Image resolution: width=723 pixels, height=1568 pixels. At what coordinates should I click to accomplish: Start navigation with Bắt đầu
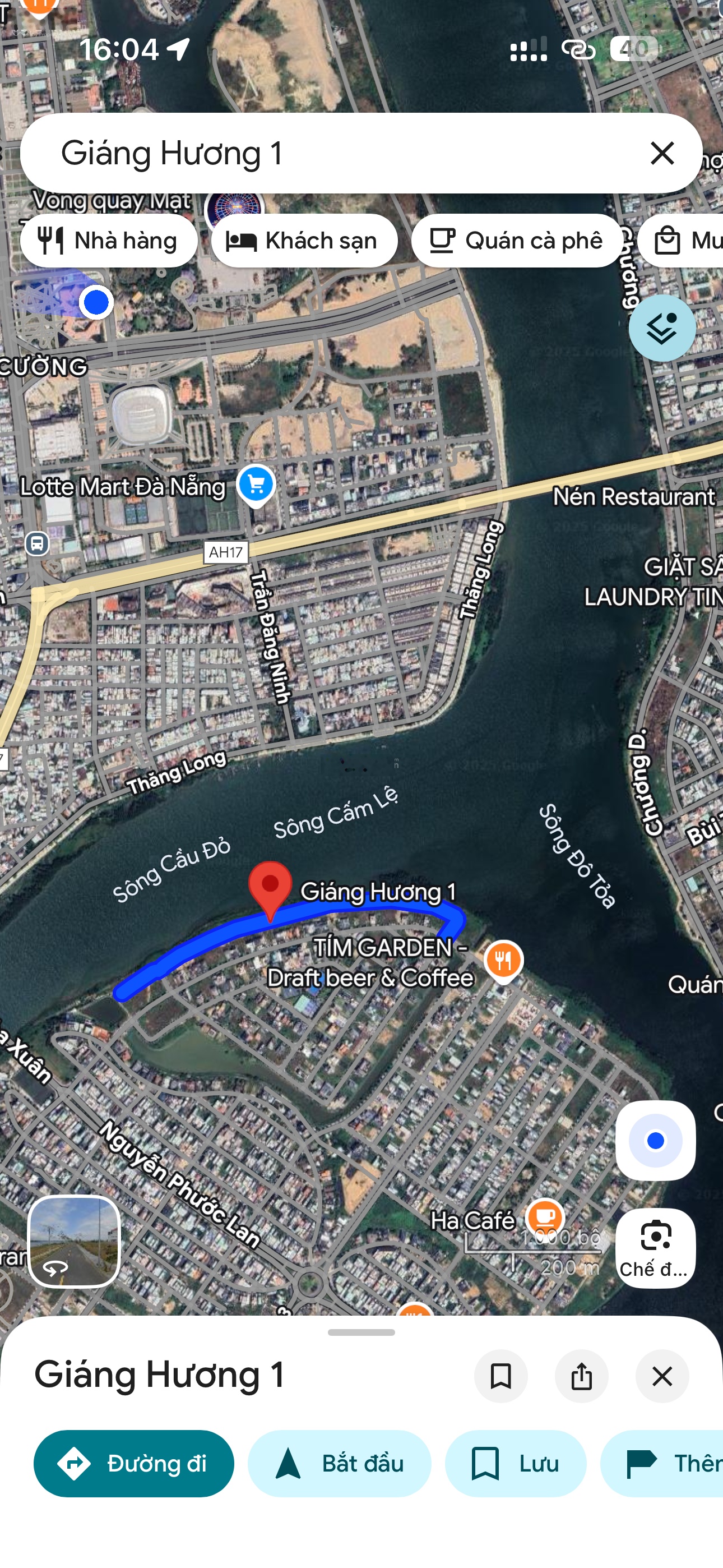click(x=339, y=1463)
